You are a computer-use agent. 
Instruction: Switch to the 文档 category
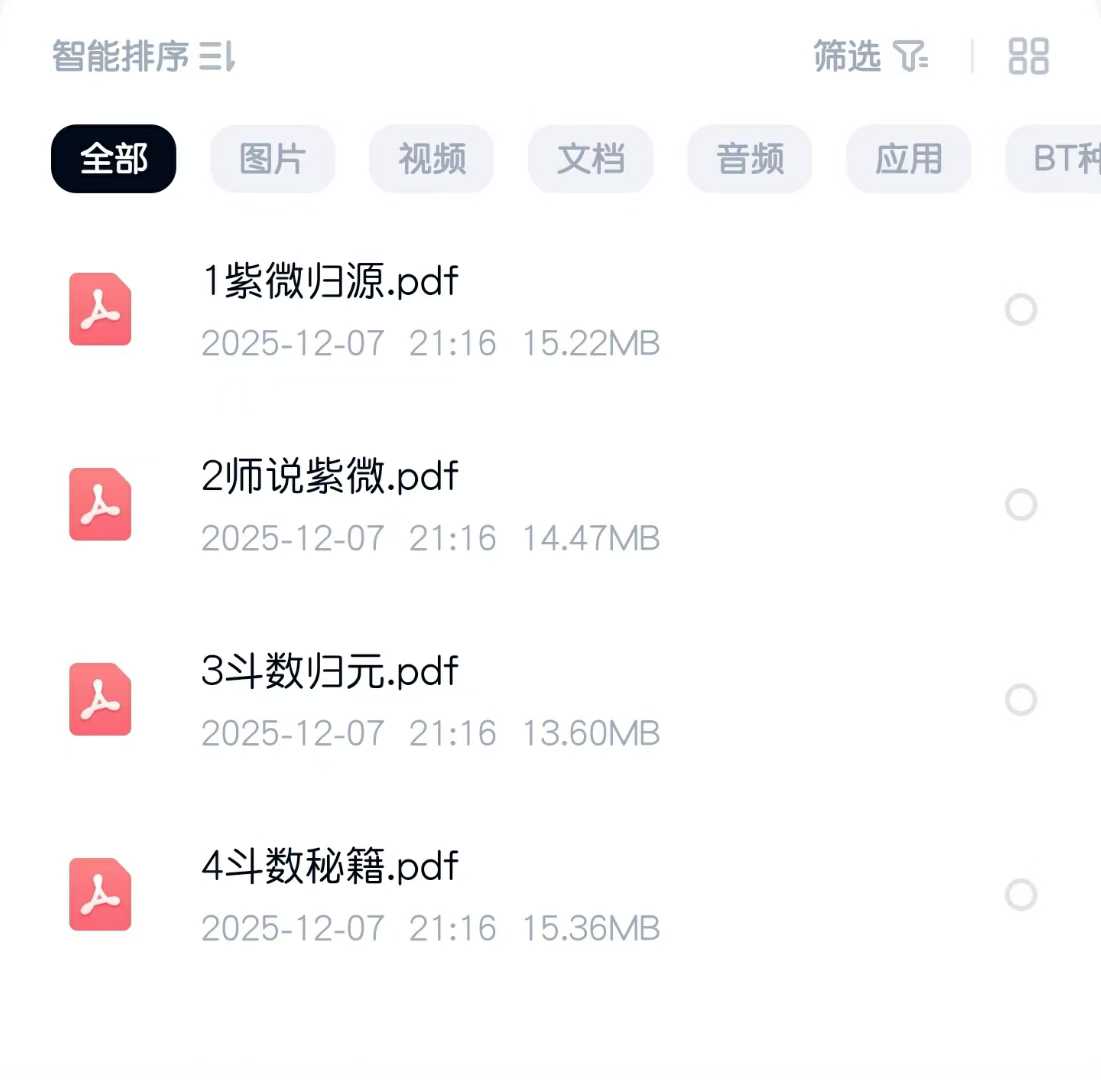pos(590,159)
